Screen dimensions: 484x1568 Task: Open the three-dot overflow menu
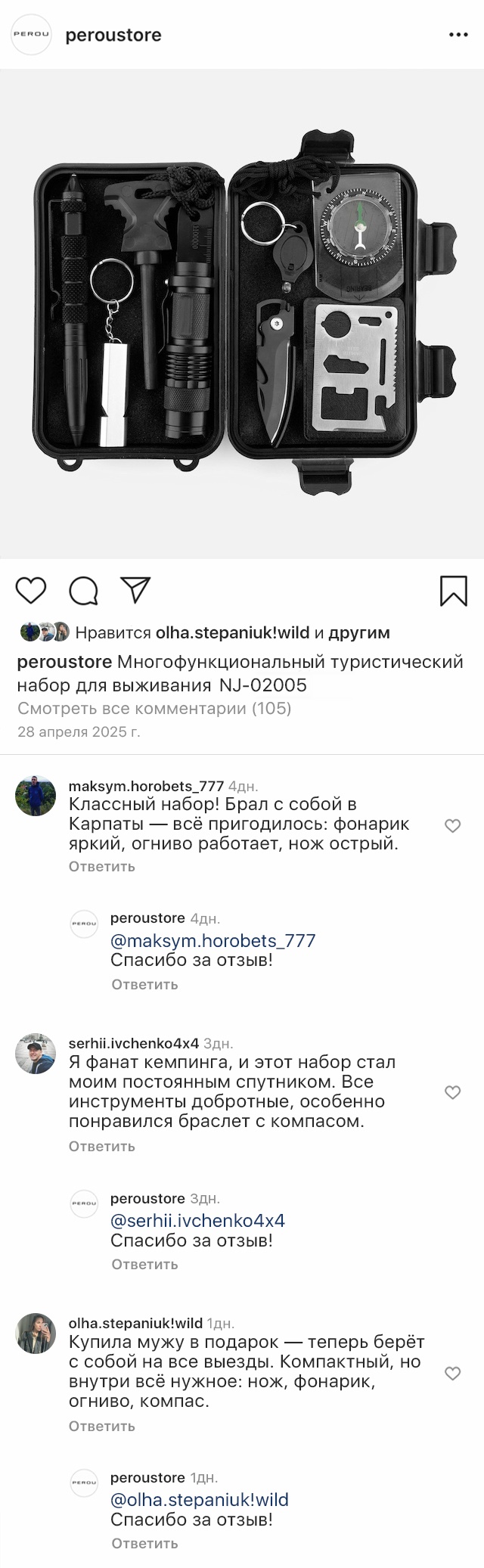tap(458, 35)
